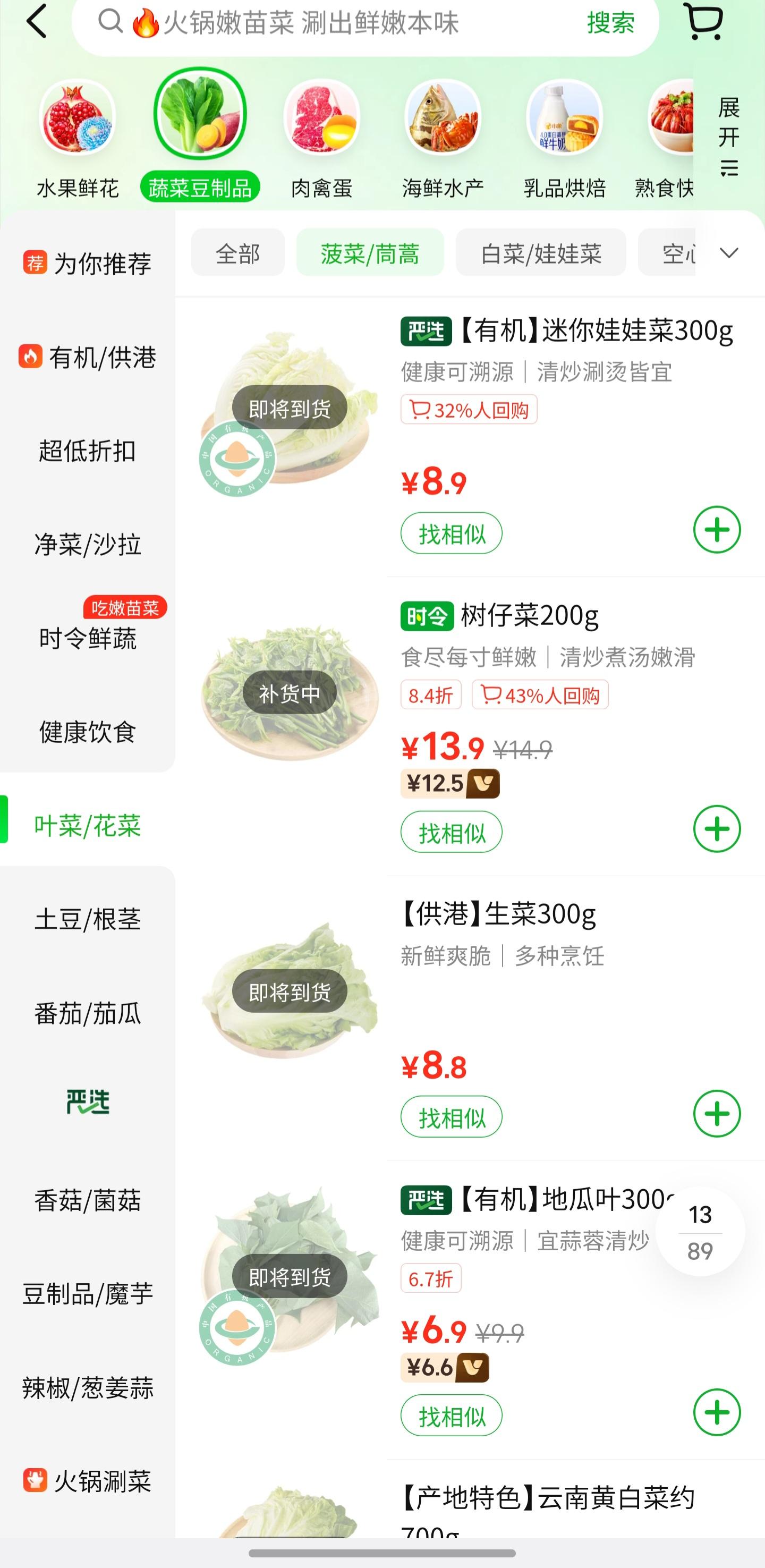Image resolution: width=765 pixels, height=1568 pixels.
Task: Expand all categories with 展开
Action: click(728, 137)
